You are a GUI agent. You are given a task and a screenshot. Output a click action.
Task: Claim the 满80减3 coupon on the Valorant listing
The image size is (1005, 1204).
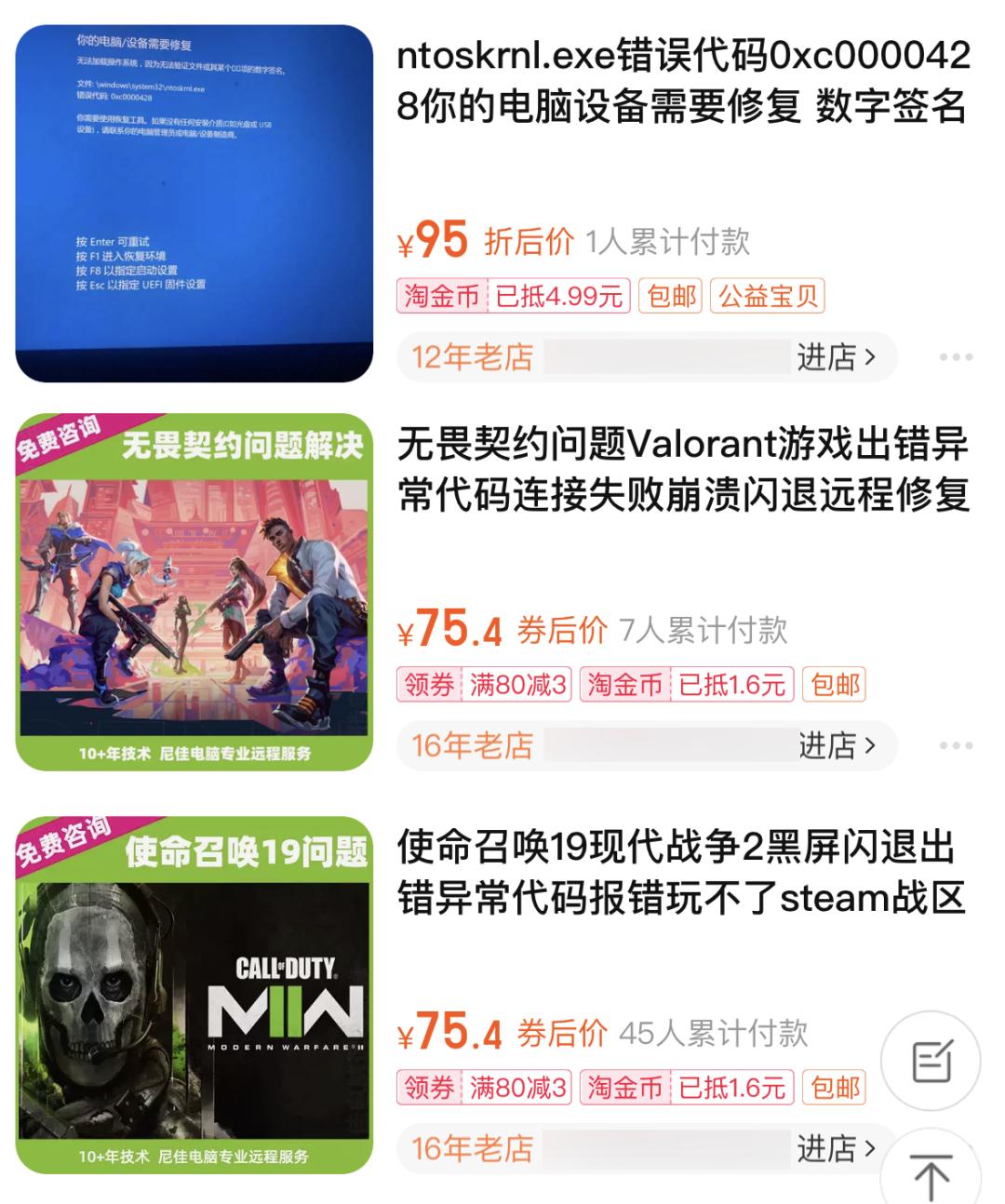click(484, 685)
